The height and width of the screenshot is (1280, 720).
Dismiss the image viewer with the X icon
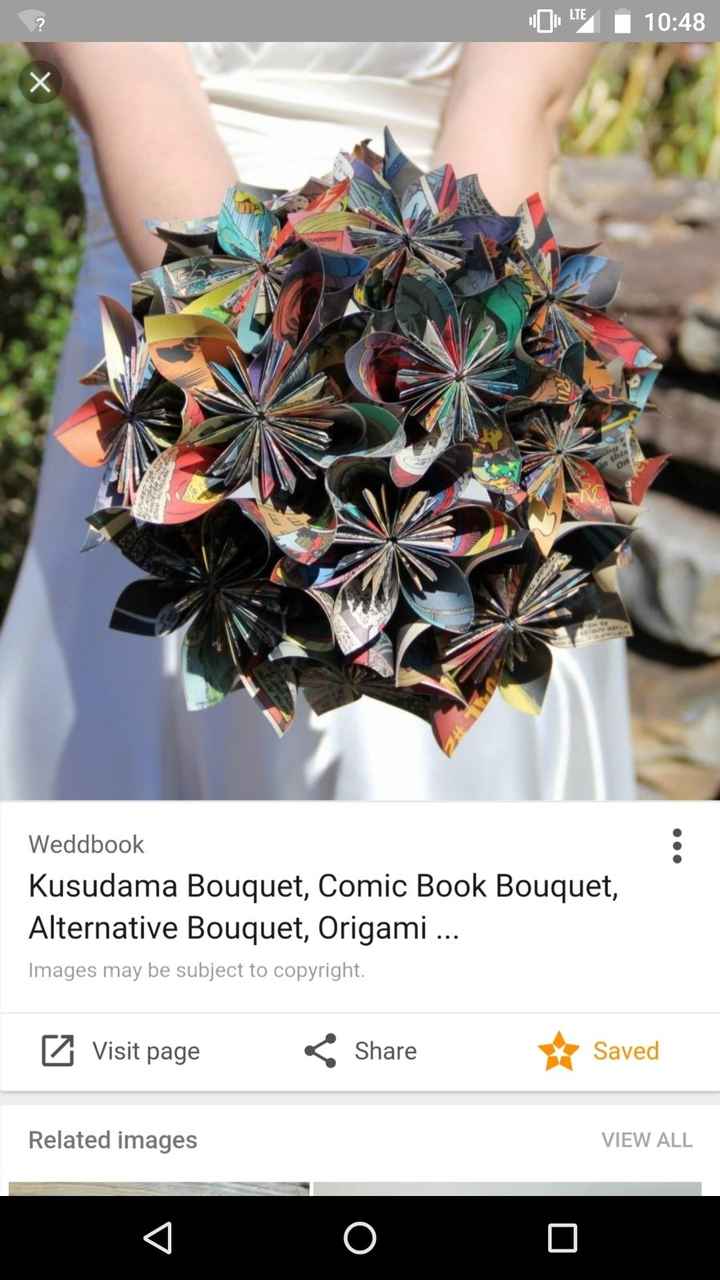pyautogui.click(x=40, y=82)
